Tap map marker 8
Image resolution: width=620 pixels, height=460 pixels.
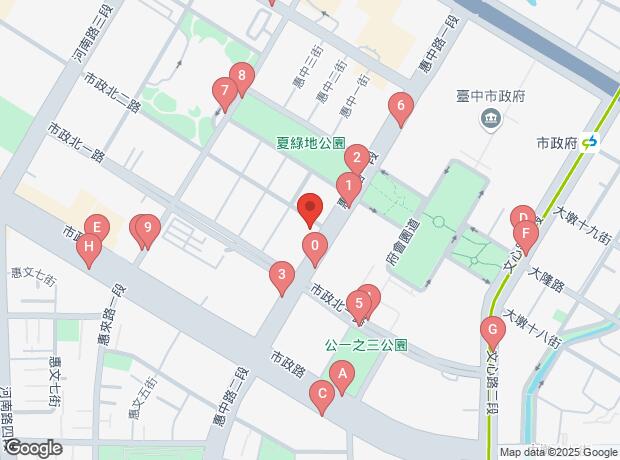coord(240,76)
